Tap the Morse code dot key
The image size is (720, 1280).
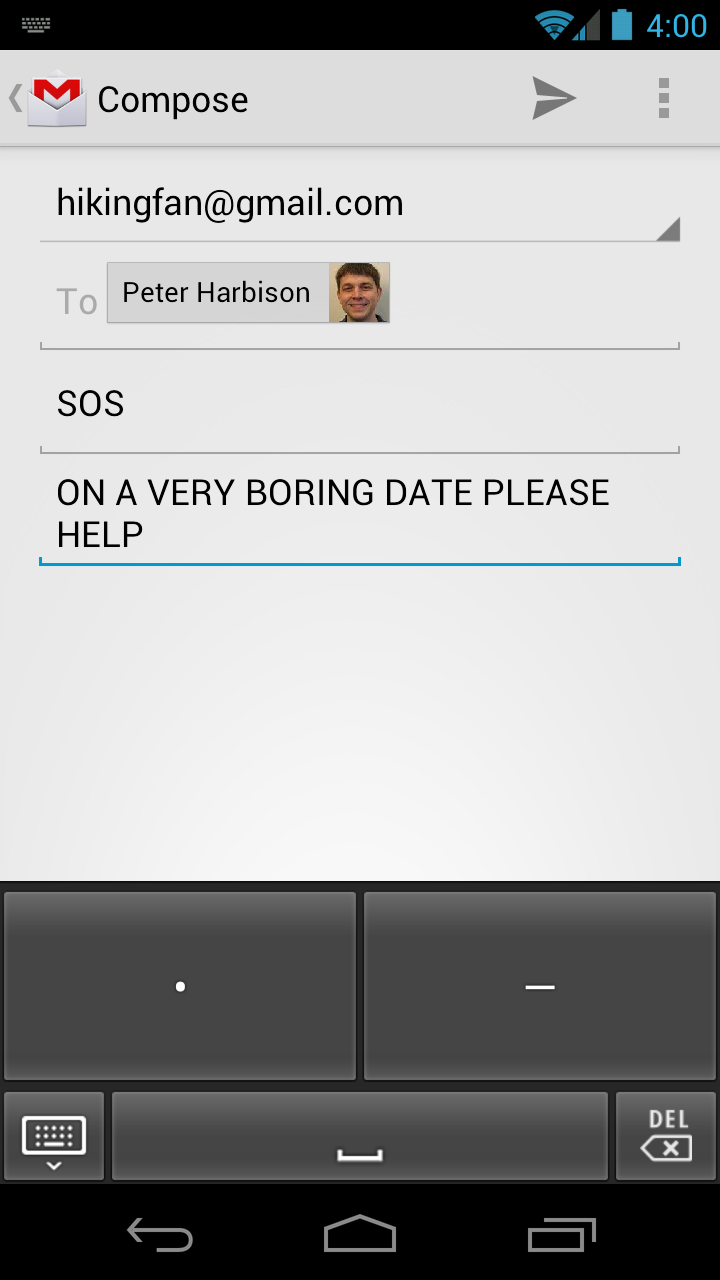[x=180, y=986]
